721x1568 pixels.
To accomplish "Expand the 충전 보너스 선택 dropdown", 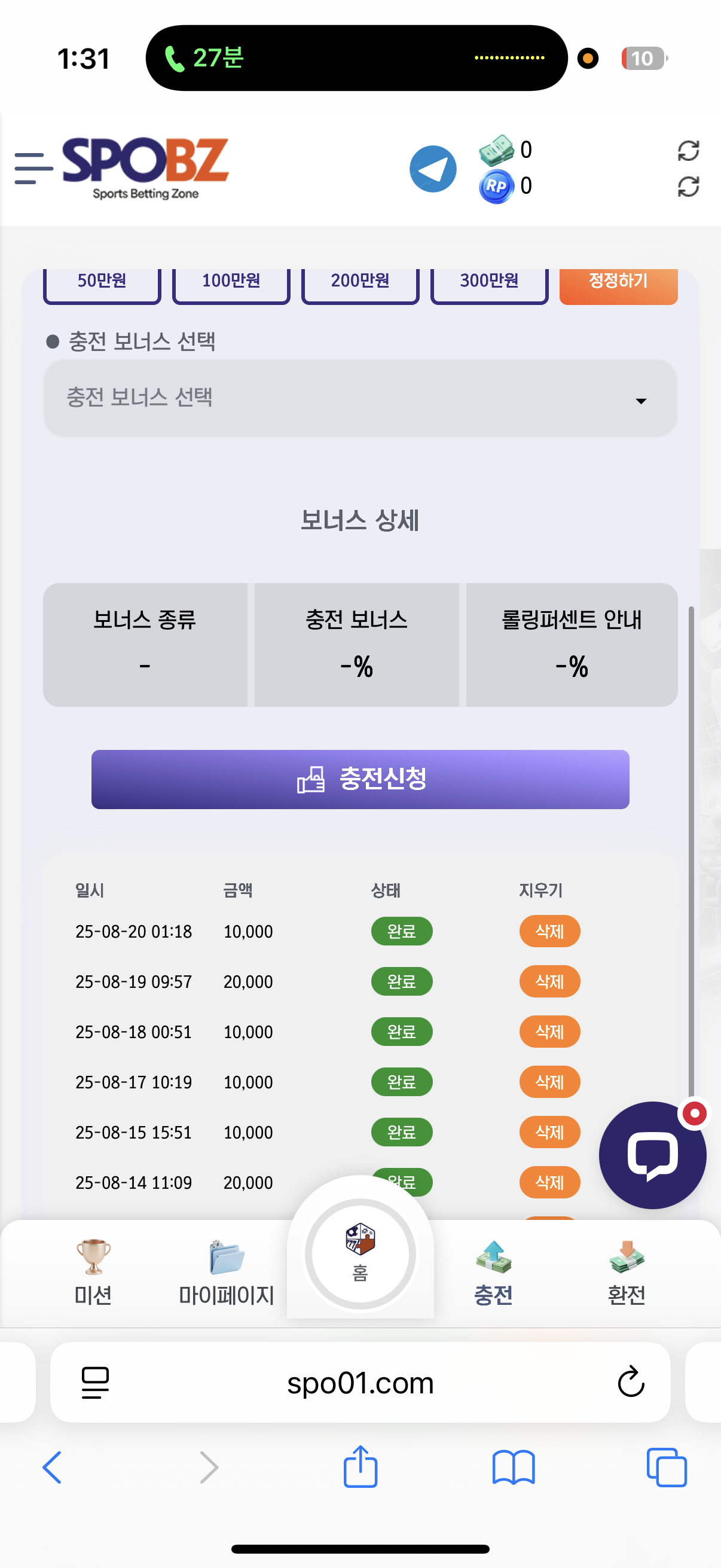I will [x=359, y=398].
